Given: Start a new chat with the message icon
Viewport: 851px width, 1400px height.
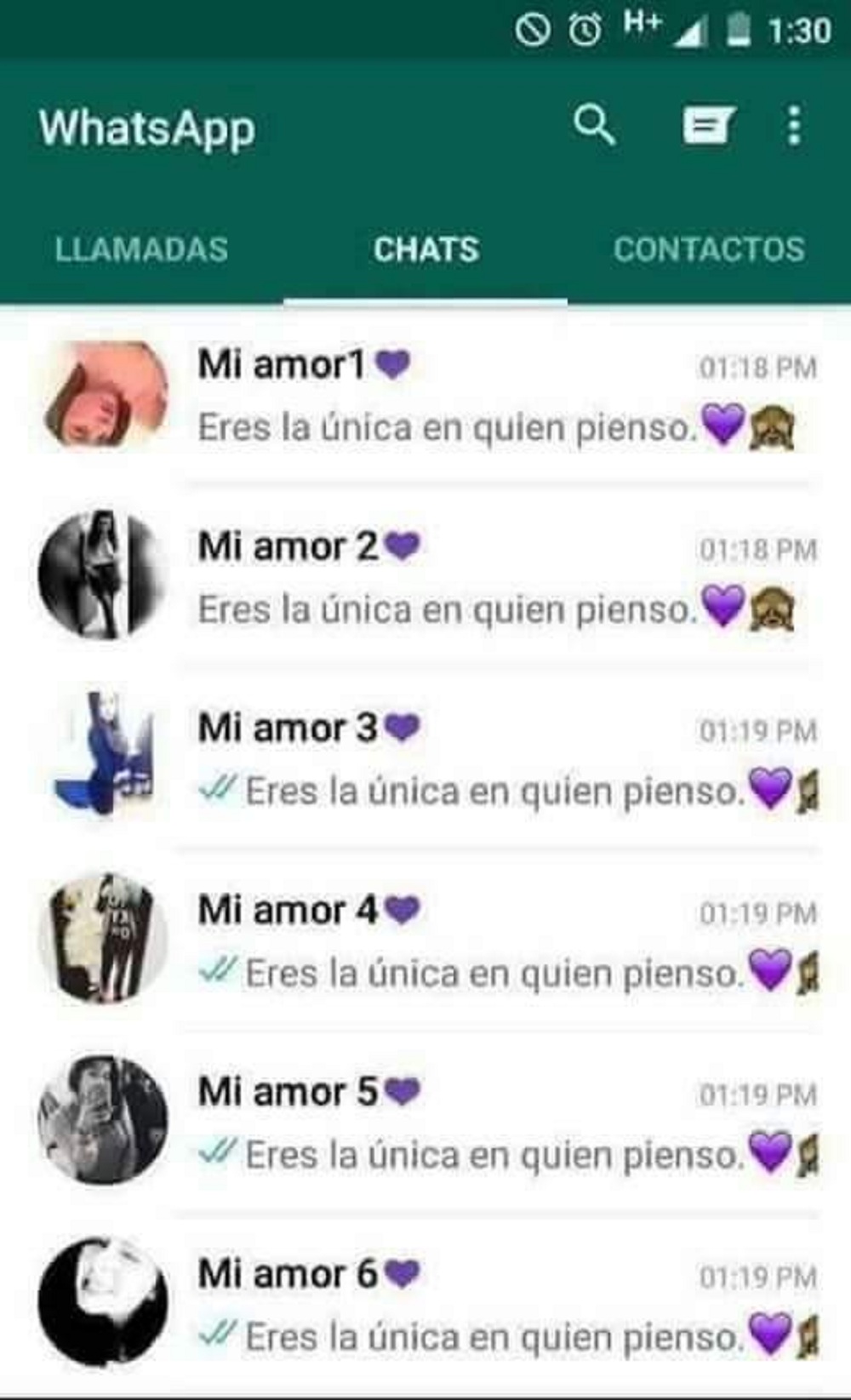Looking at the screenshot, I should (708, 126).
